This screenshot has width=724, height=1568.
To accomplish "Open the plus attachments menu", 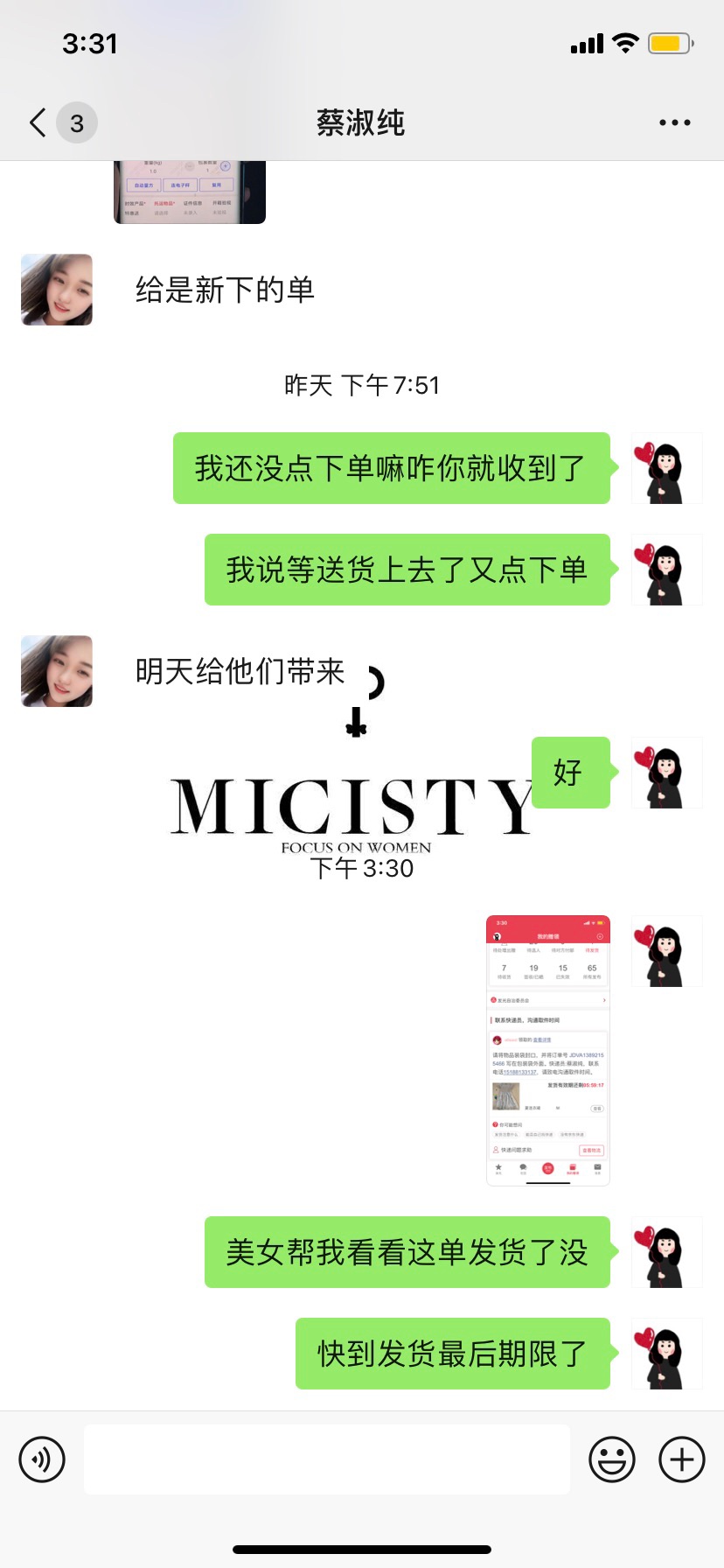I will pyautogui.click(x=682, y=1459).
